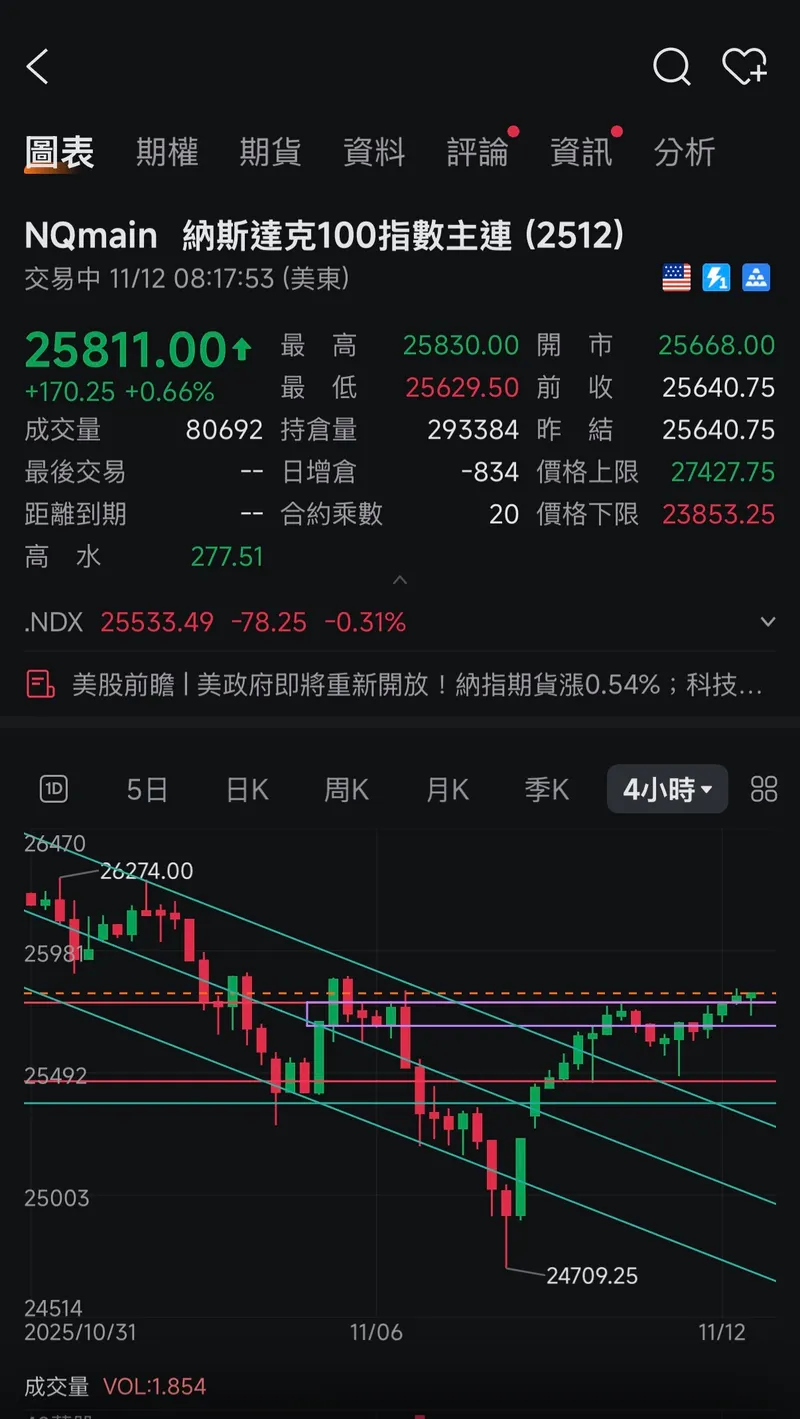Go back using the top arrow
This screenshot has height=1419, width=800.
(38, 67)
